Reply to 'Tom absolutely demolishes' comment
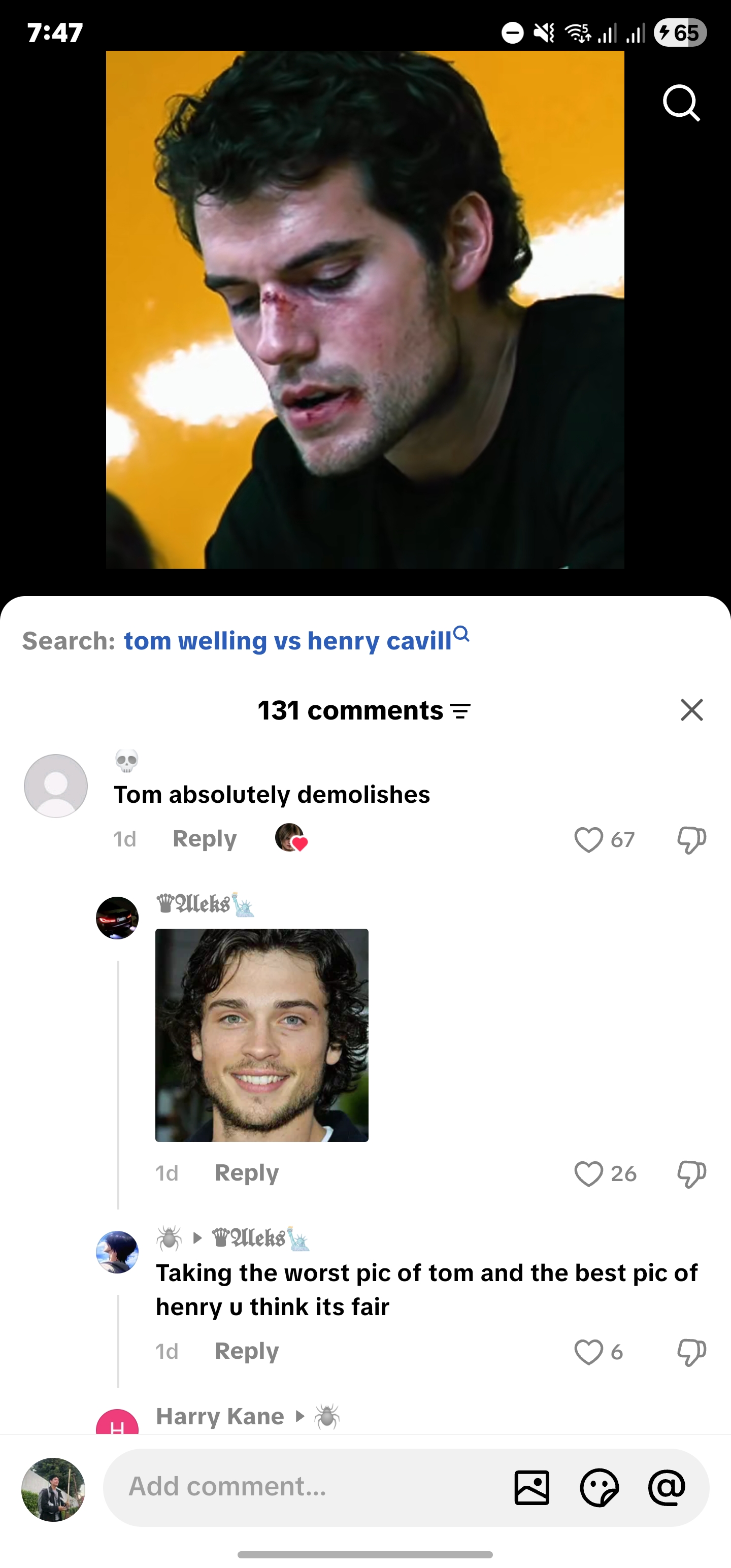Viewport: 731px width, 1568px height. (x=205, y=839)
